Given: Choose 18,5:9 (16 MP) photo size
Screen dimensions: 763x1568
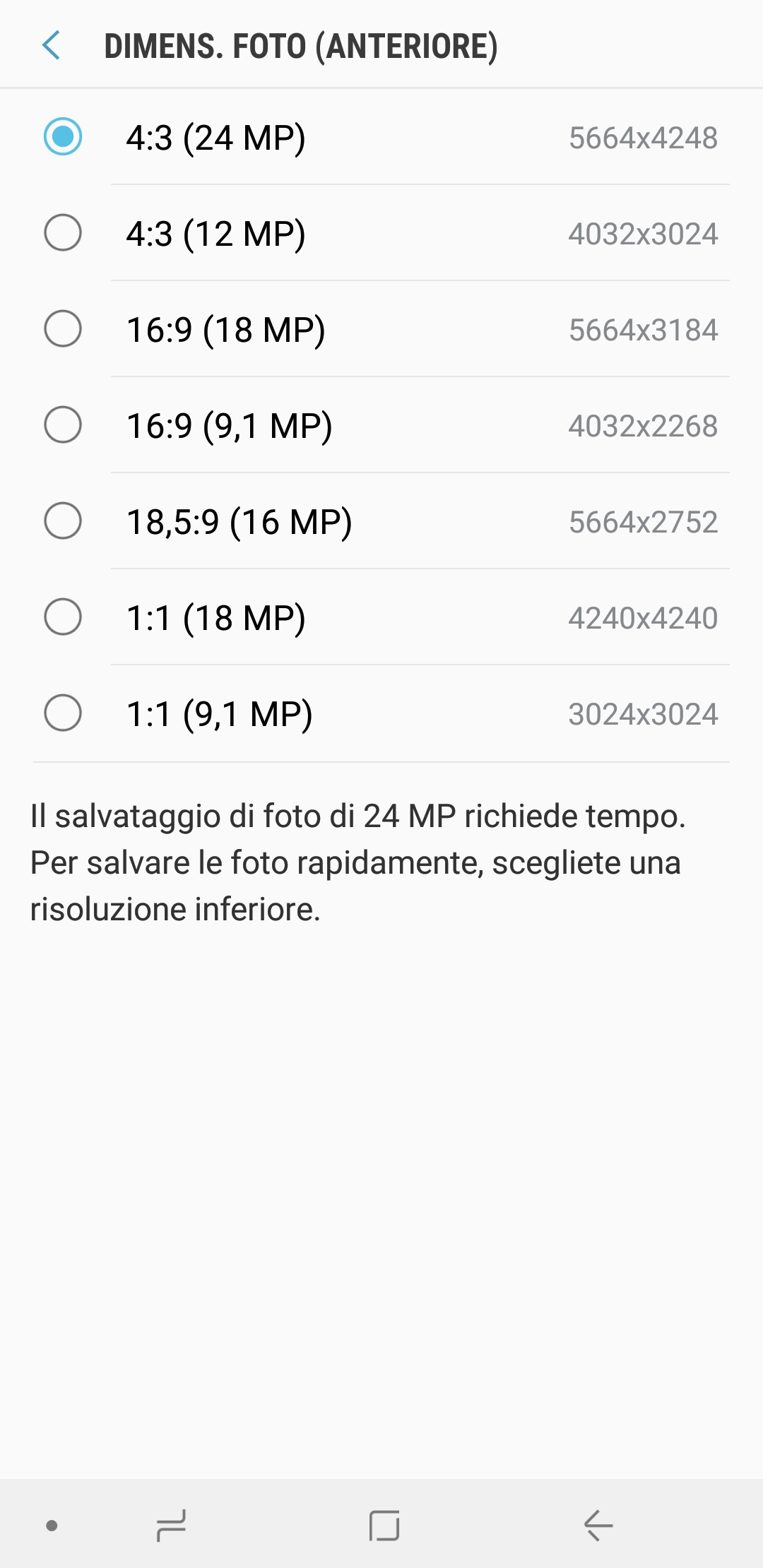Looking at the screenshot, I should (x=381, y=521).
